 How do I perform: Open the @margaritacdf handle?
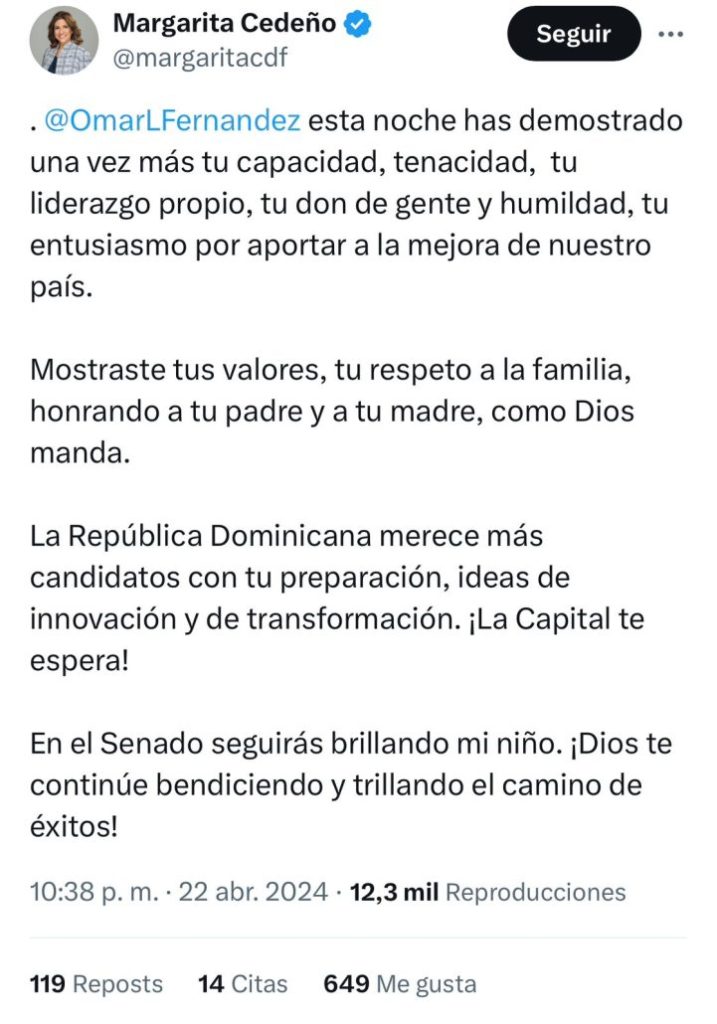click(x=200, y=58)
